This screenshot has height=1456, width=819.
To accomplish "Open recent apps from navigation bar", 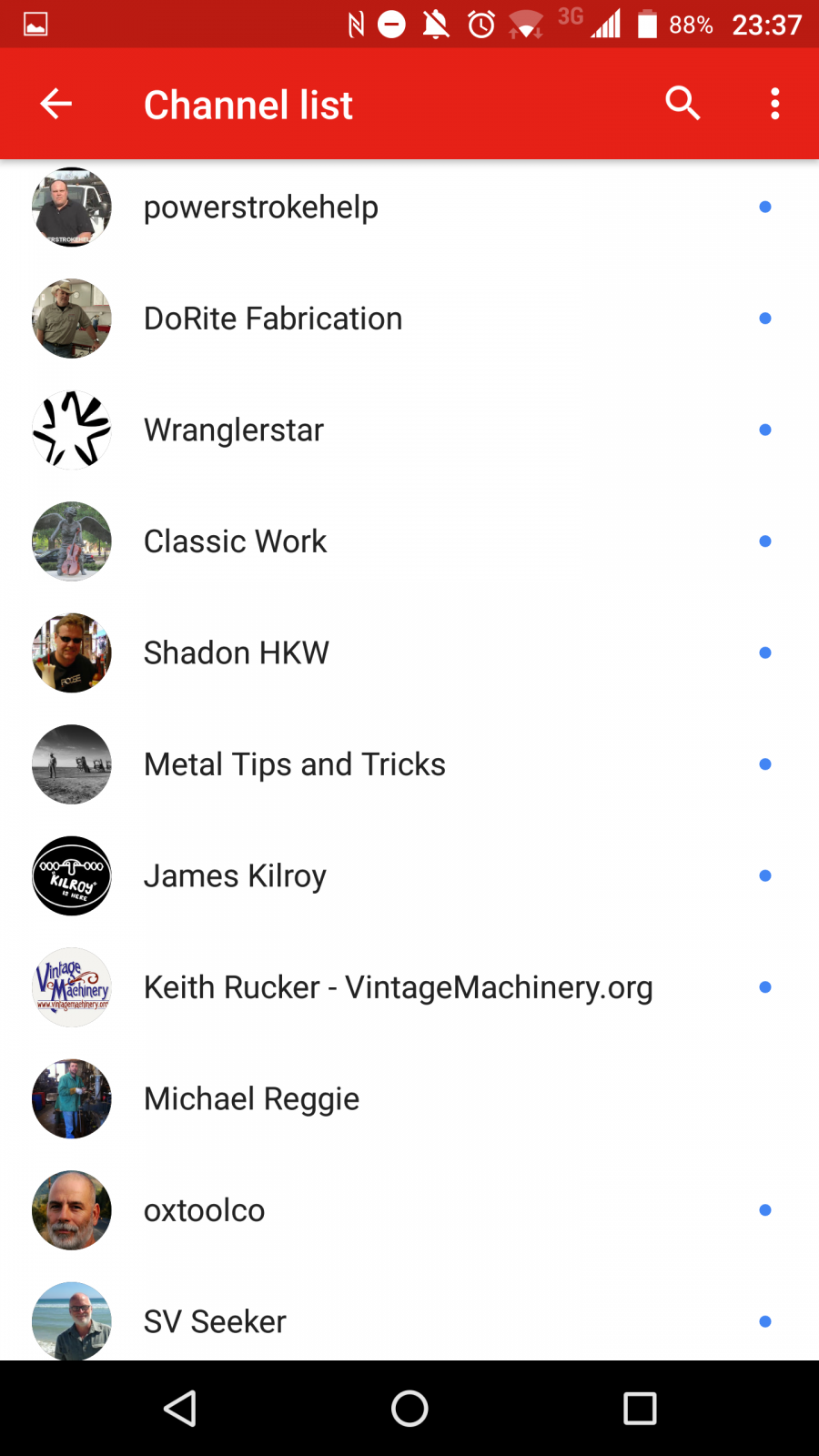I will 640,1409.
